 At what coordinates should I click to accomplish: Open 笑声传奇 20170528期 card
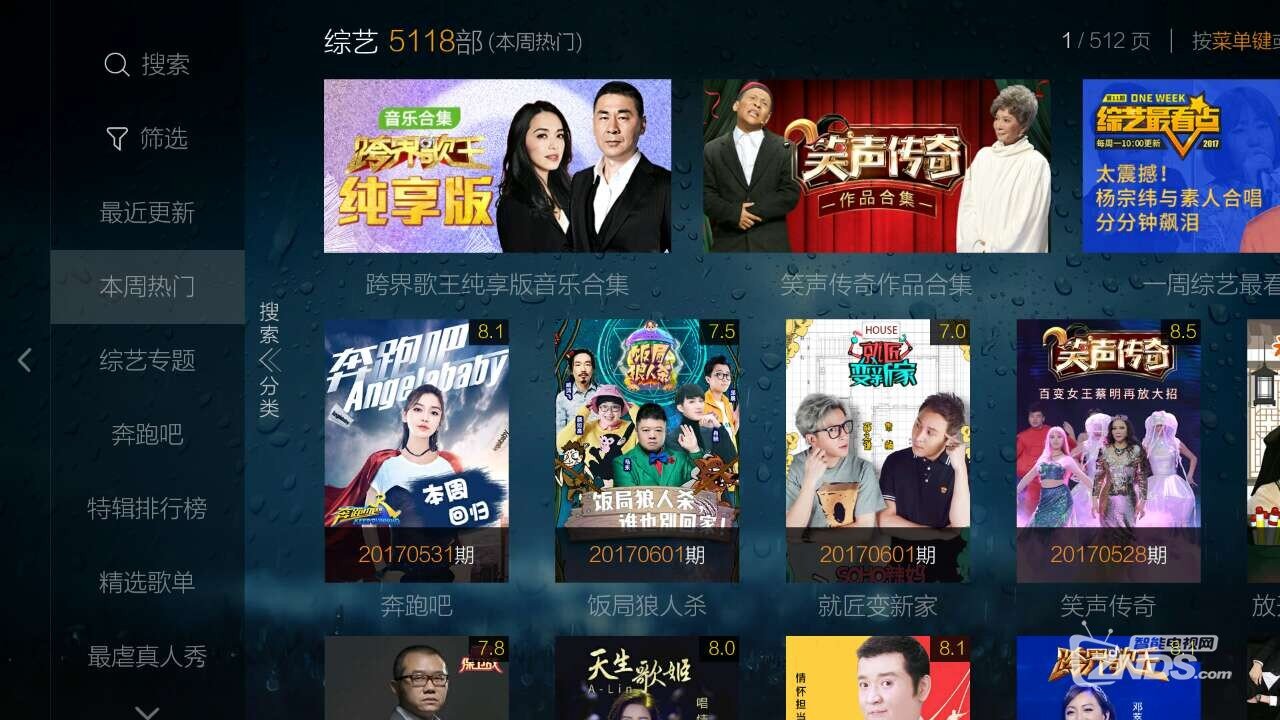[x=1108, y=450]
